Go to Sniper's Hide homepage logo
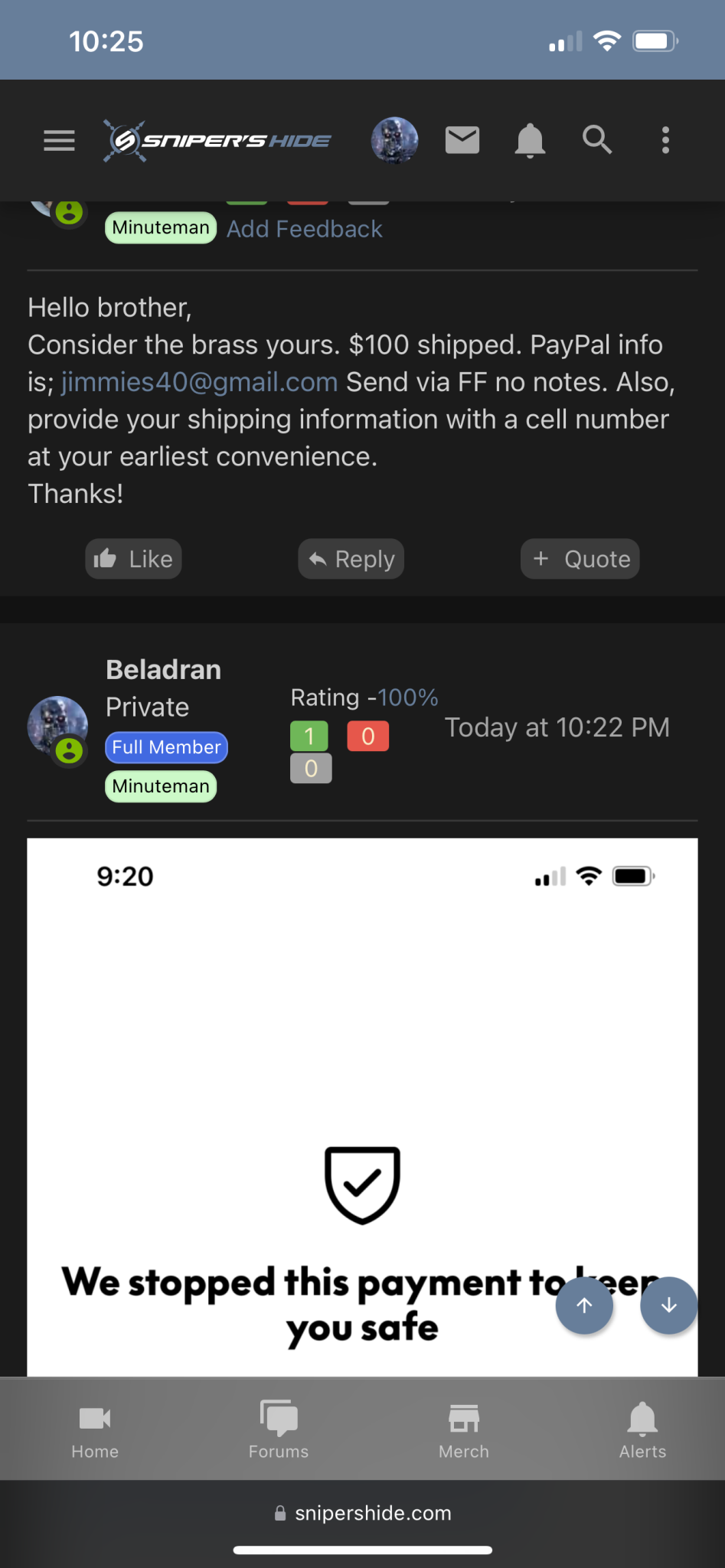This screenshot has height=1568, width=725. point(218,141)
